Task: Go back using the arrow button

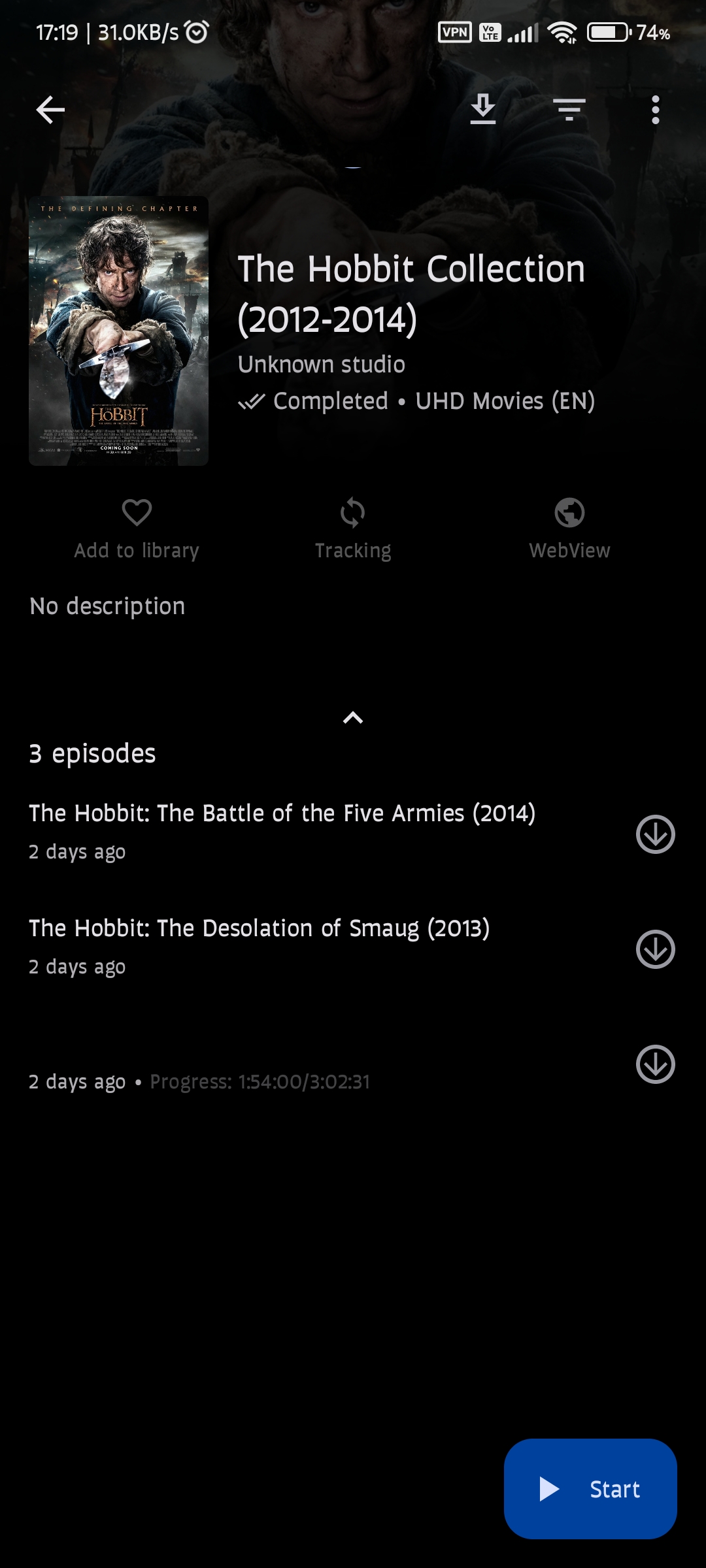Action: click(50, 110)
